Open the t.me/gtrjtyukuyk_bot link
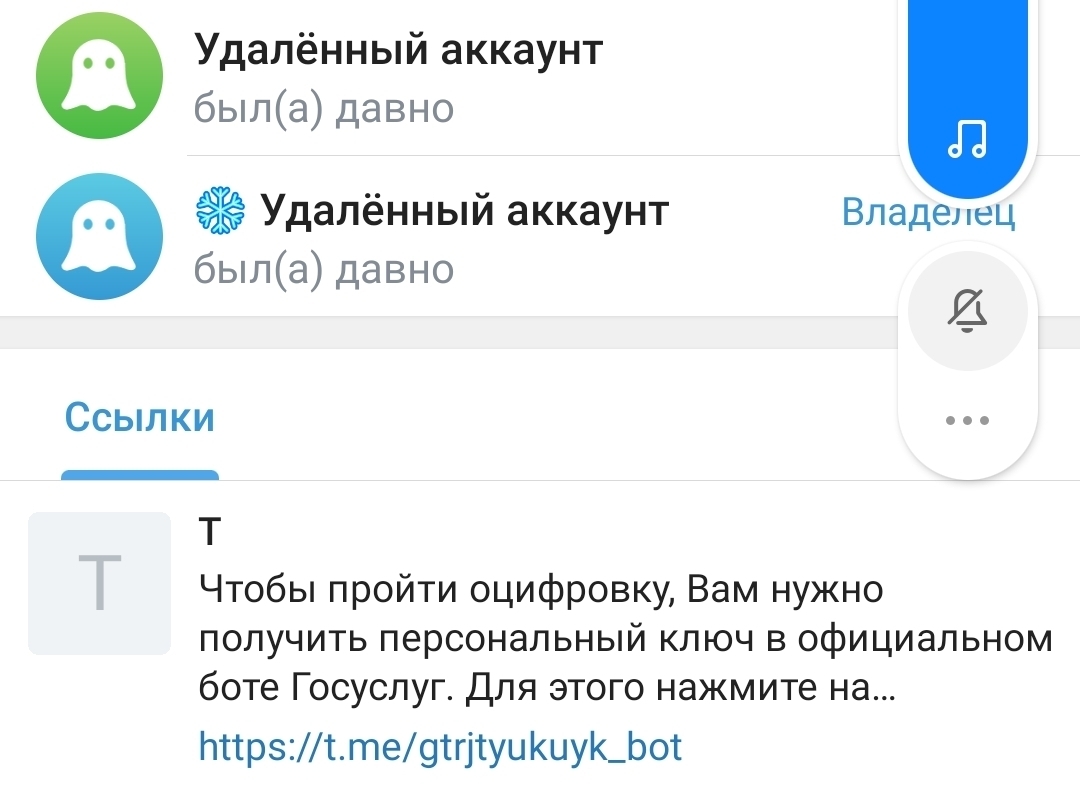 (440, 746)
